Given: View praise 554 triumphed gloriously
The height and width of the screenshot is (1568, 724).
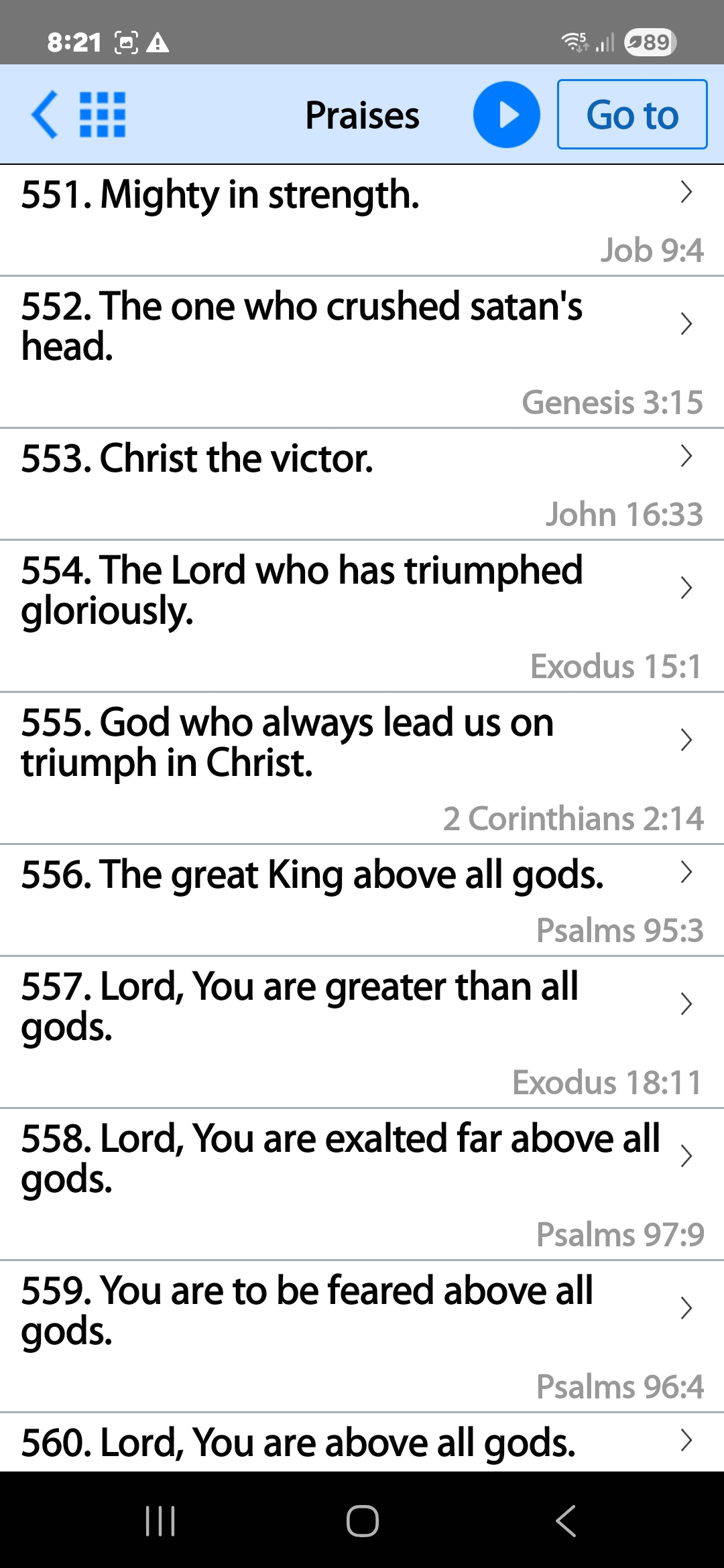Looking at the screenshot, I should coord(362,615).
